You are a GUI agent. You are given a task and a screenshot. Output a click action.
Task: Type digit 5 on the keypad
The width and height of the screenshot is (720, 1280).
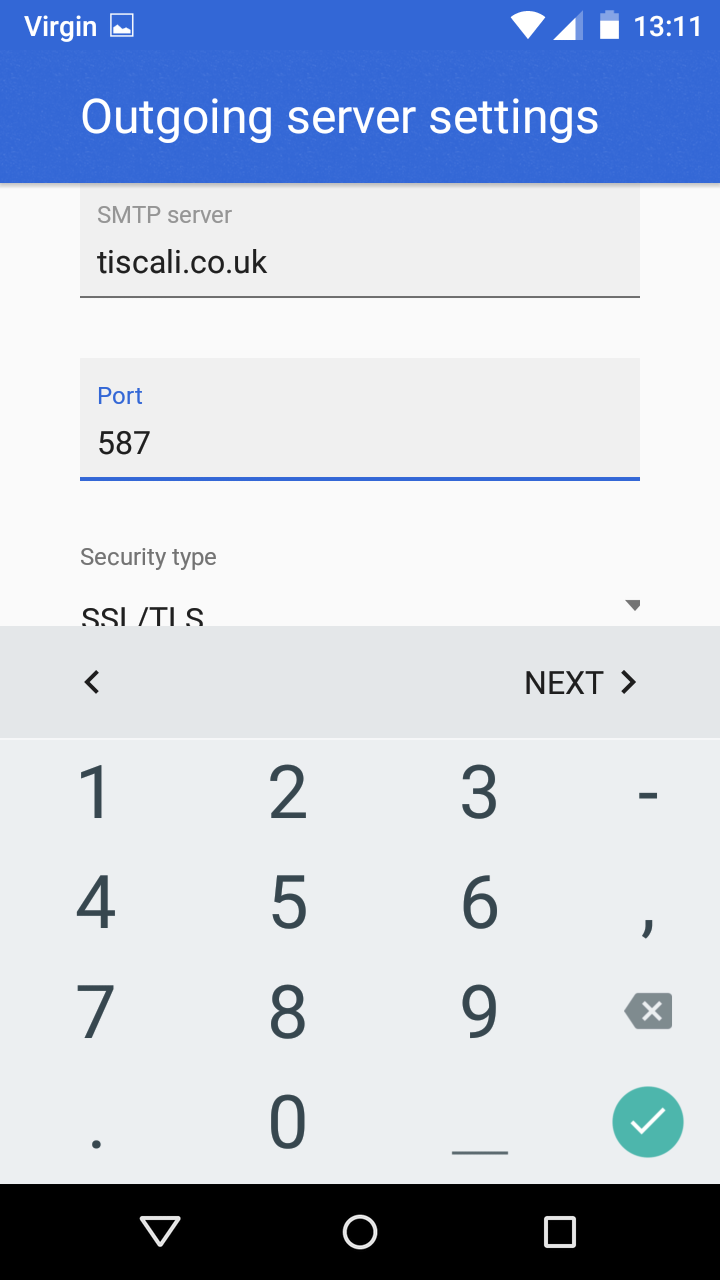pyautogui.click(x=288, y=902)
